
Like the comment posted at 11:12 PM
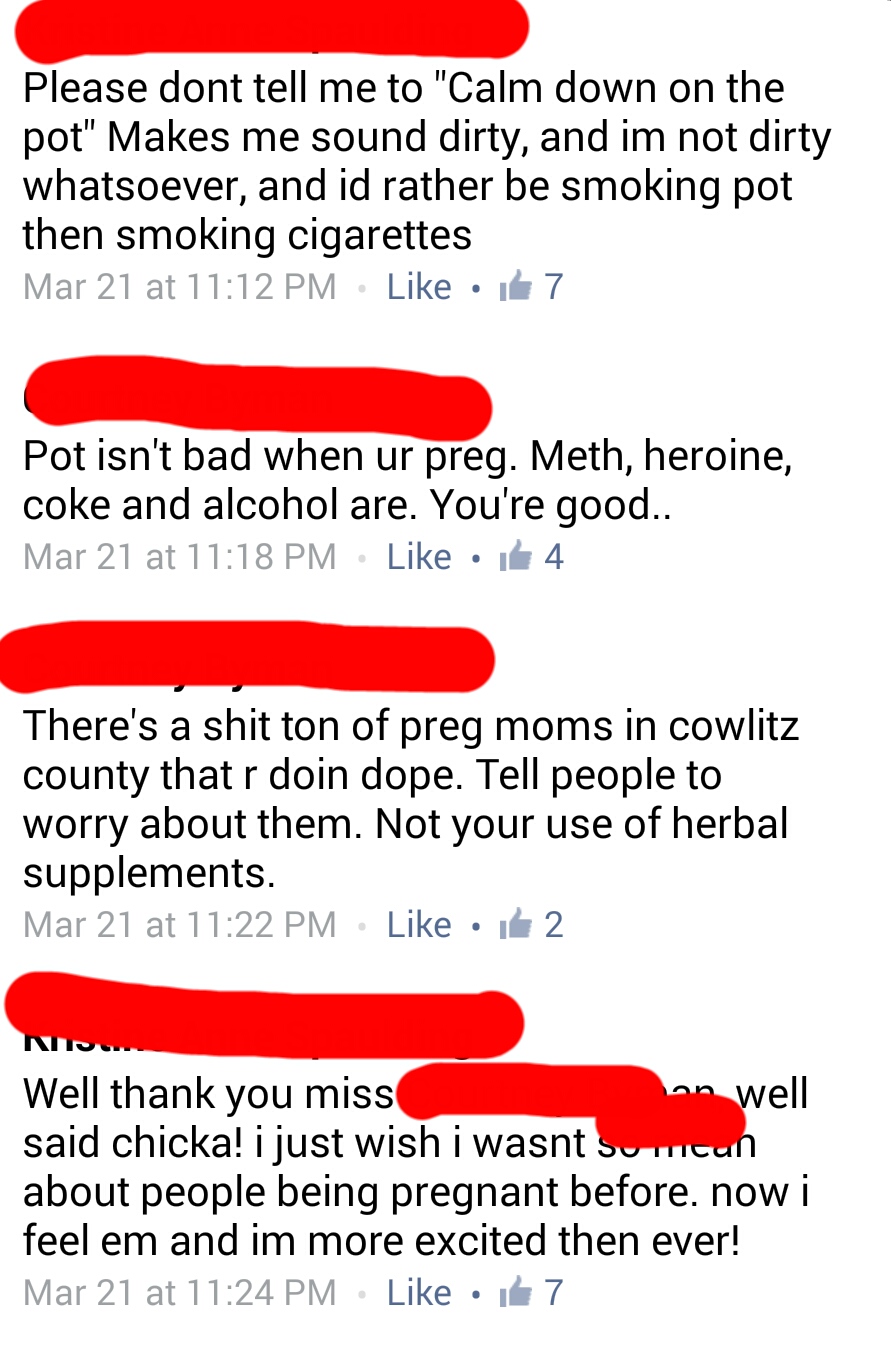click(419, 287)
